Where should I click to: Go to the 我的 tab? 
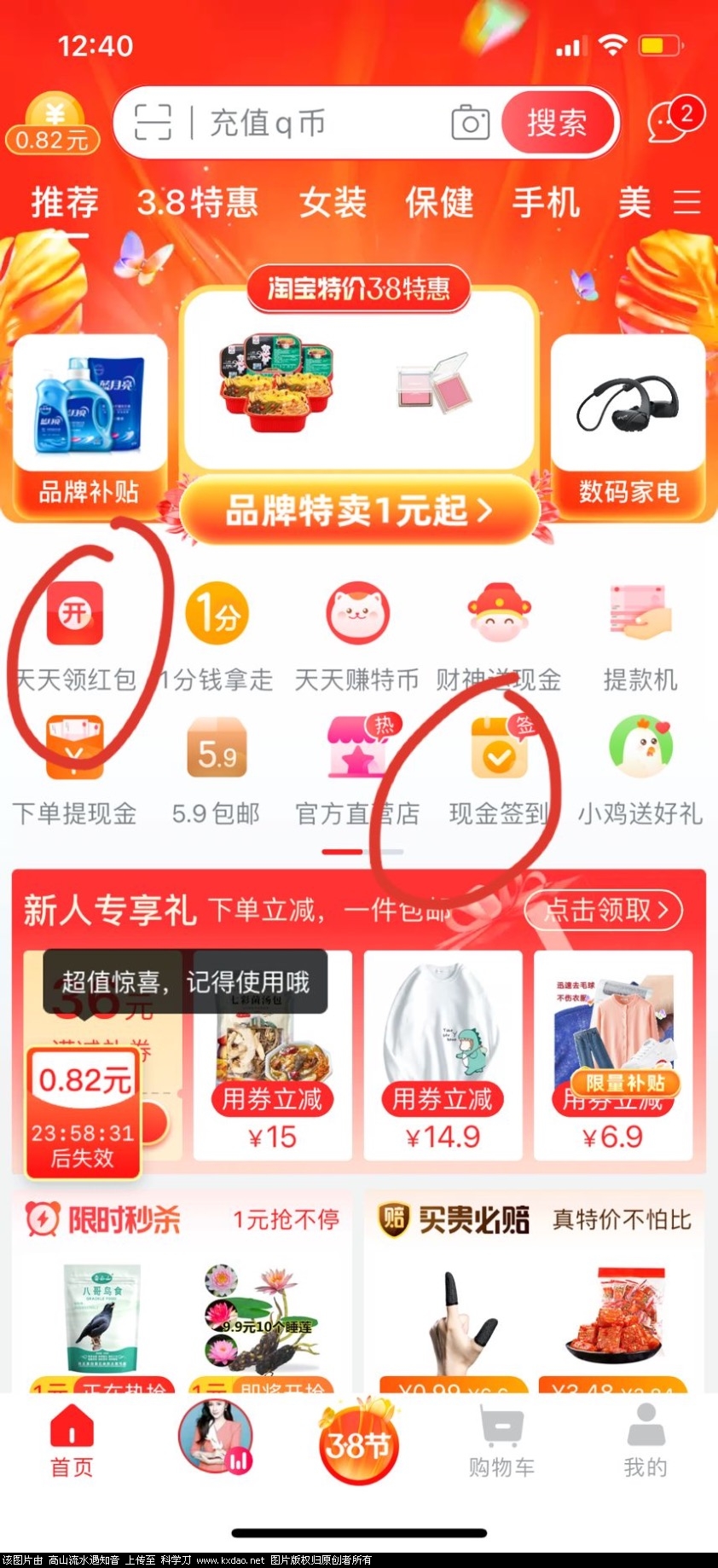pyautogui.click(x=646, y=1443)
